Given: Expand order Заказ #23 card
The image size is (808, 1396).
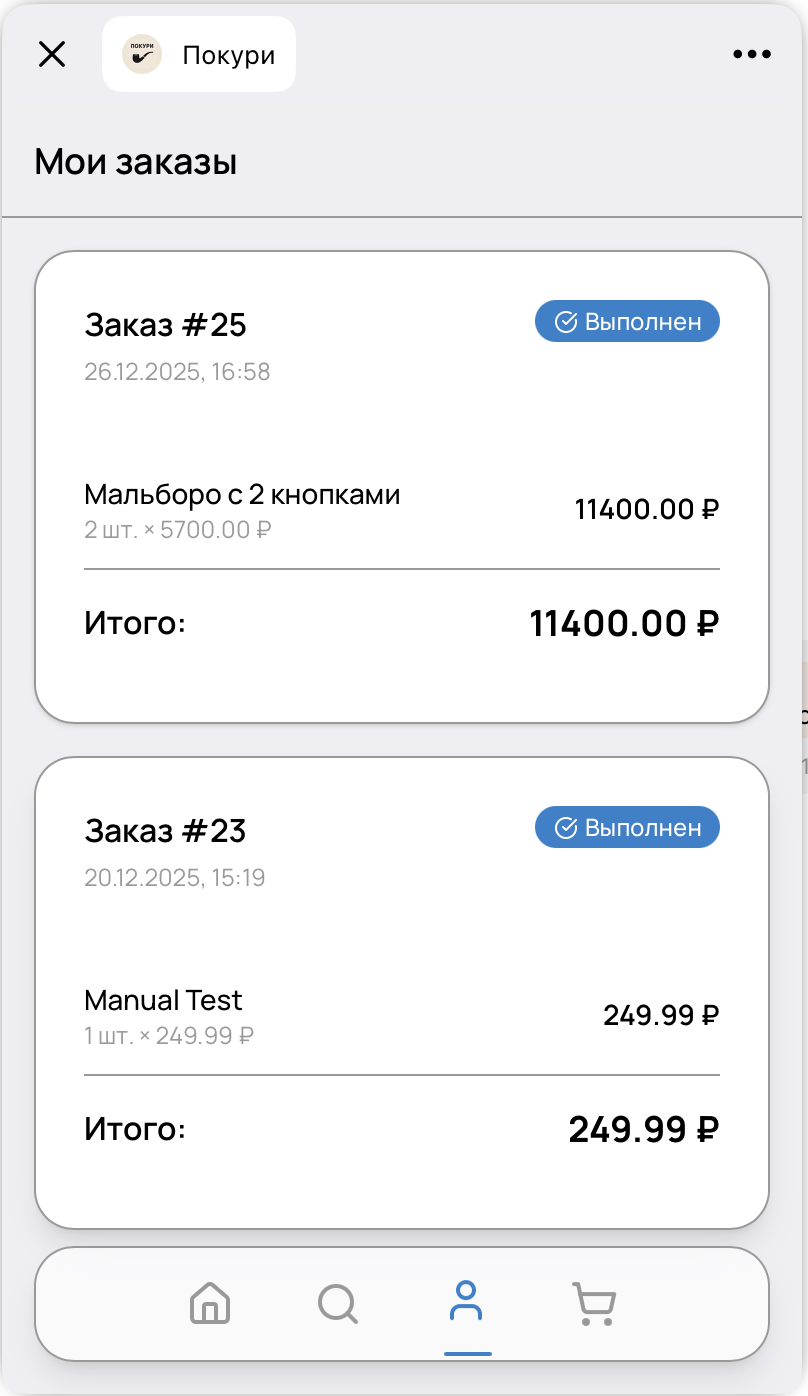Looking at the screenshot, I should [166, 830].
